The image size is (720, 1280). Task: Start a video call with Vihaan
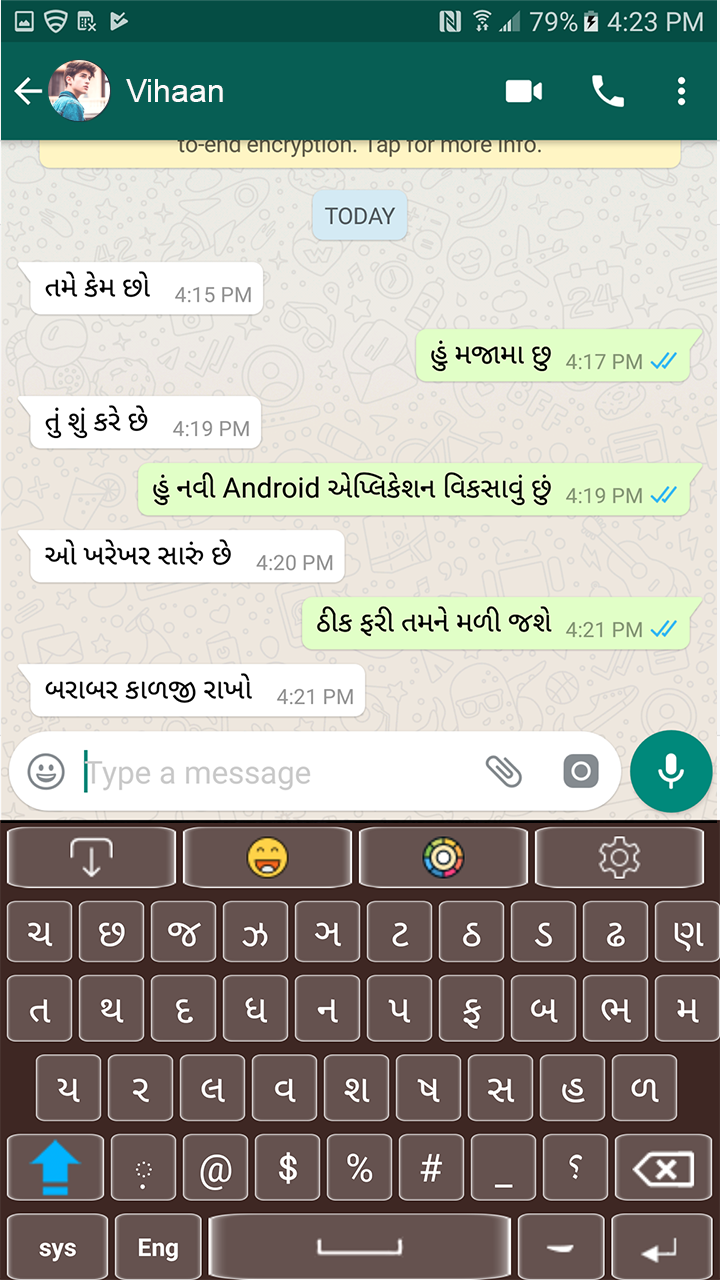coord(524,92)
